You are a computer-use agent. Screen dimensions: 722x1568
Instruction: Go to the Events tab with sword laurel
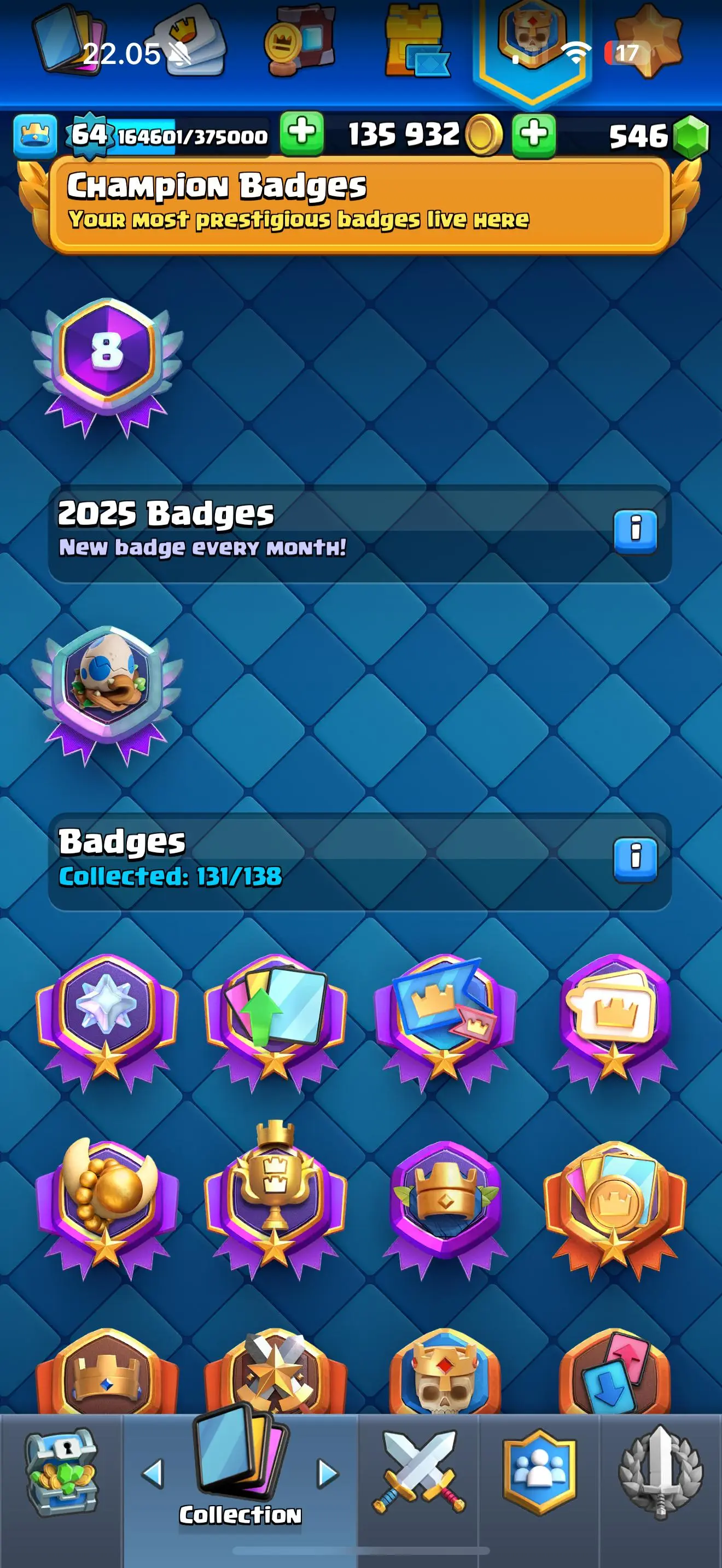pos(661,1472)
